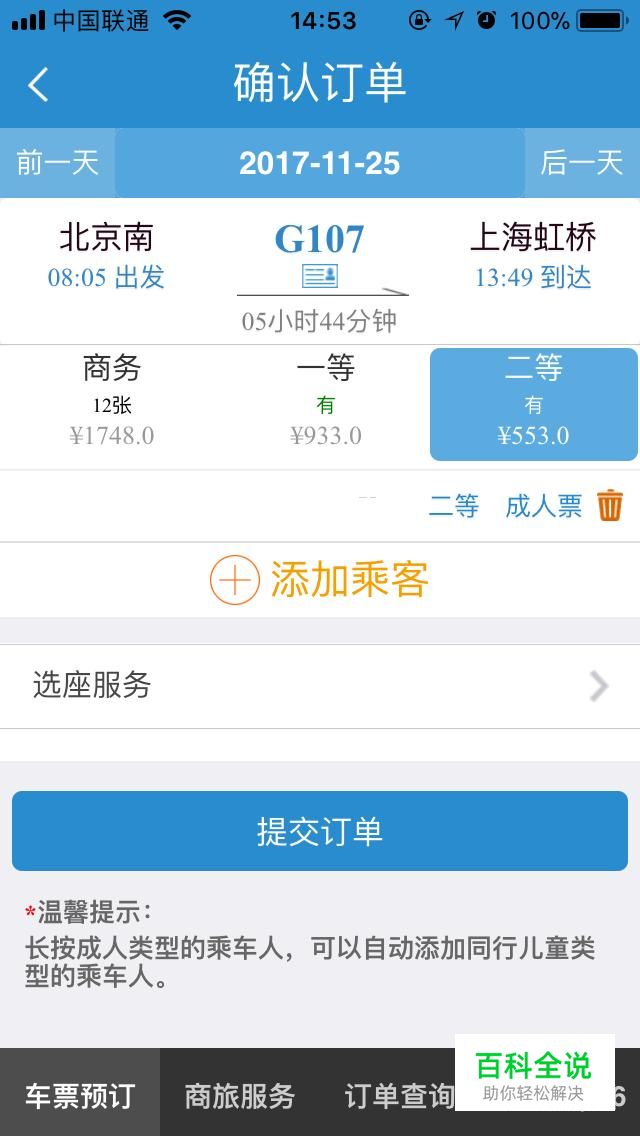Change the passenger ticket type 成人票
This screenshot has height=1136, width=640.
[544, 506]
